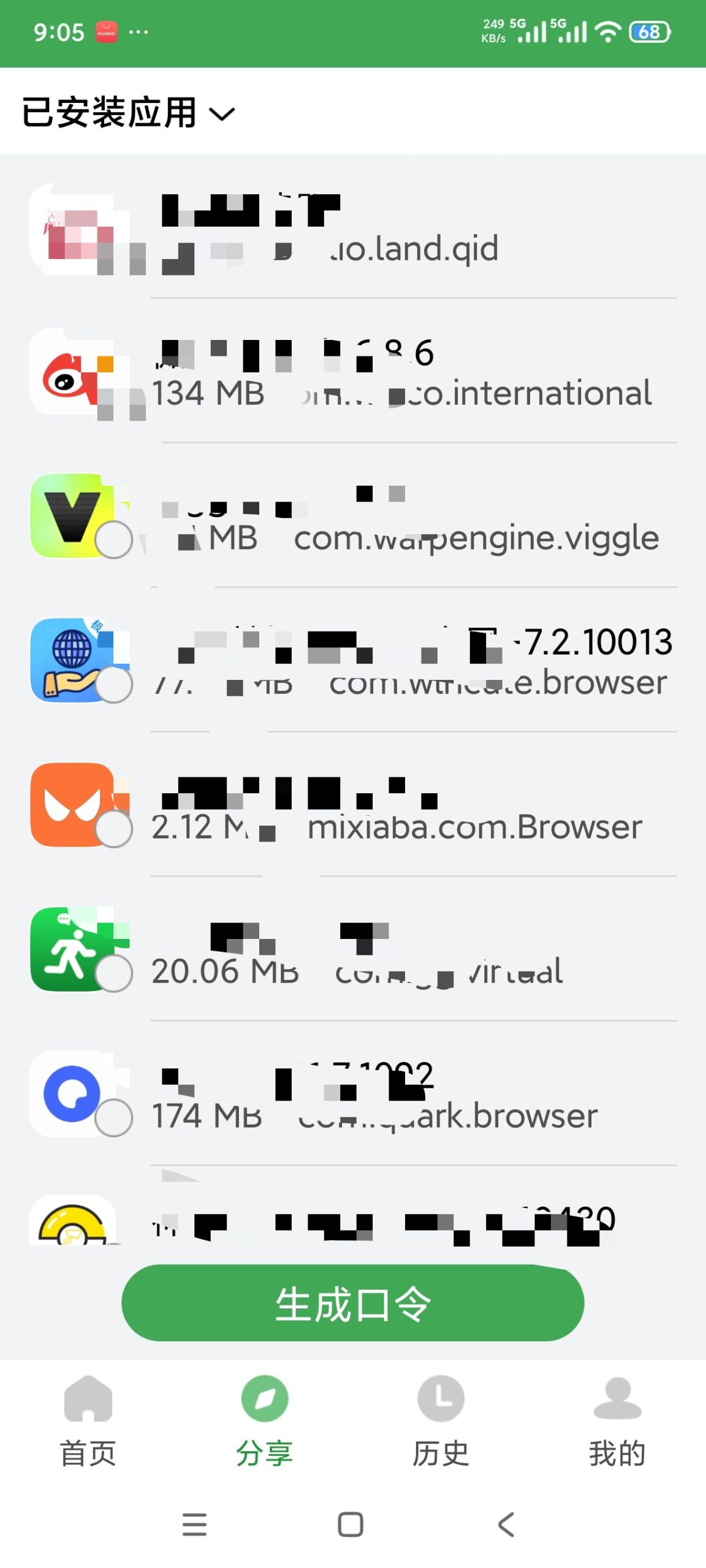Tap the 生成口令 button
The width and height of the screenshot is (706, 1568).
tap(352, 1303)
